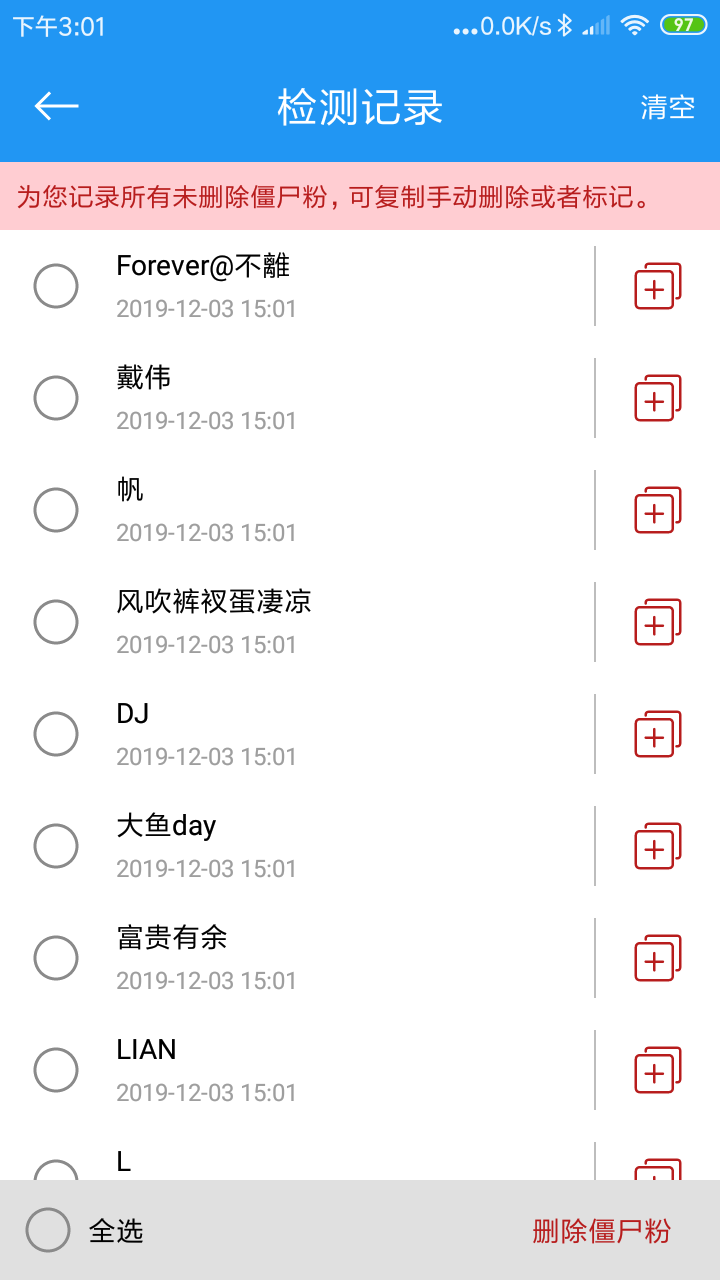Select the 风吹裤衩蛋凄凉 entry checkbox

click(x=56, y=622)
